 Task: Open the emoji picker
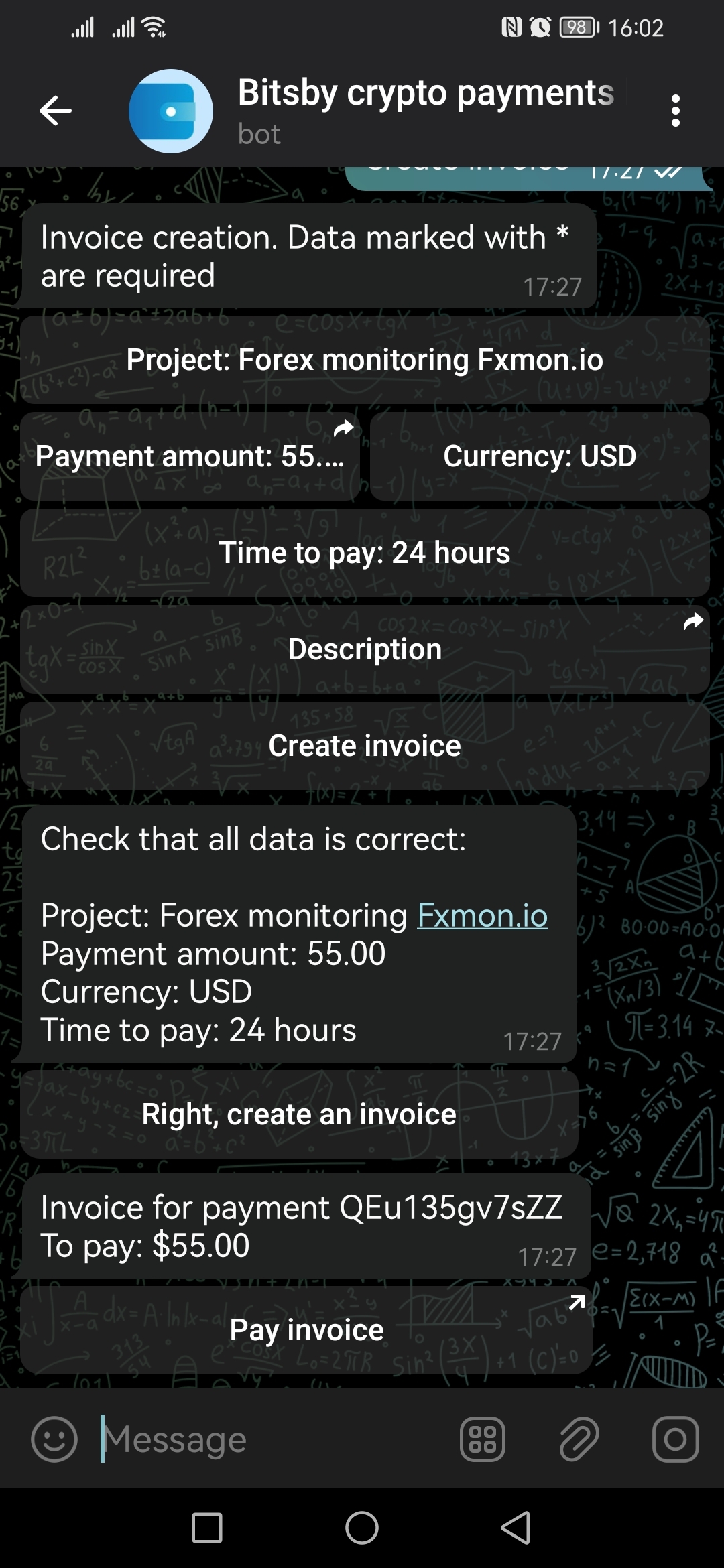[54, 1439]
